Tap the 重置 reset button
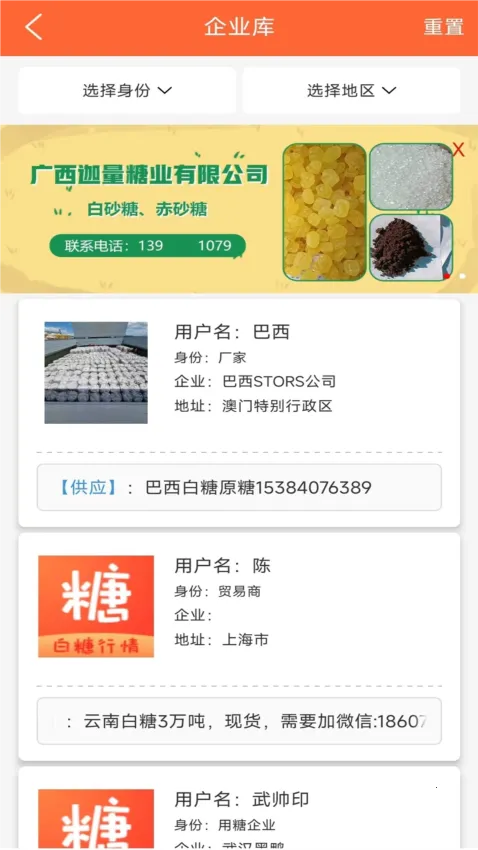Viewport: 478px width, 850px height. 443,27
